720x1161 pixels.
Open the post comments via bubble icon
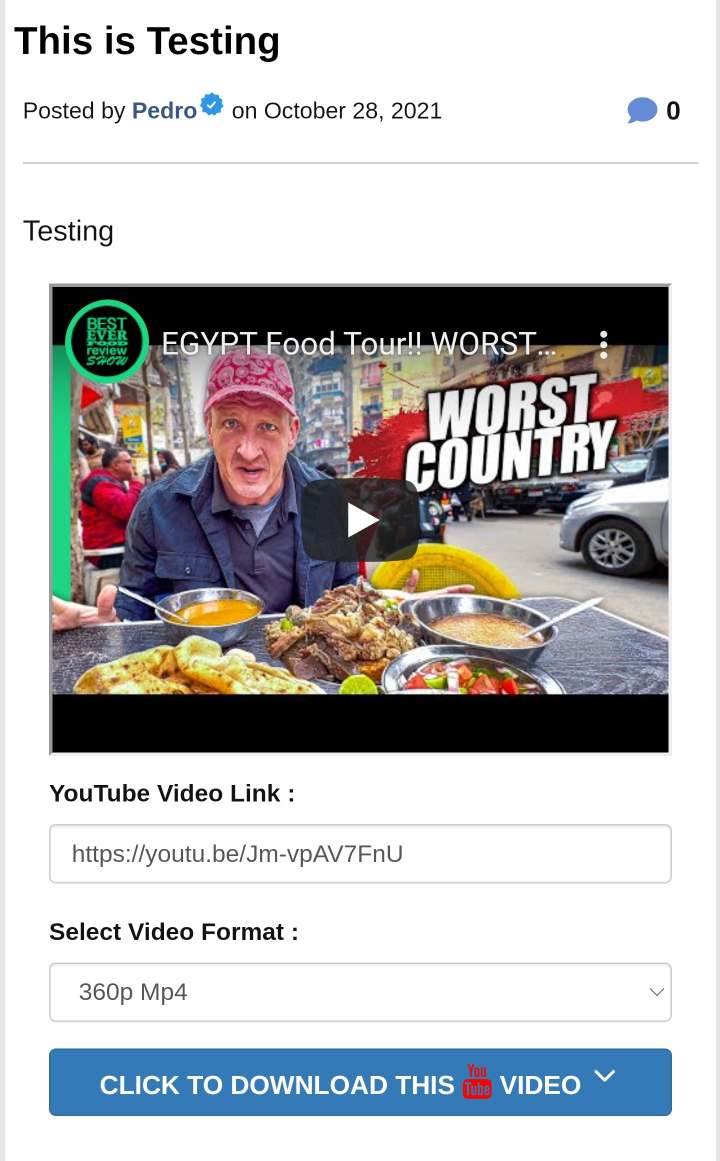coord(642,111)
